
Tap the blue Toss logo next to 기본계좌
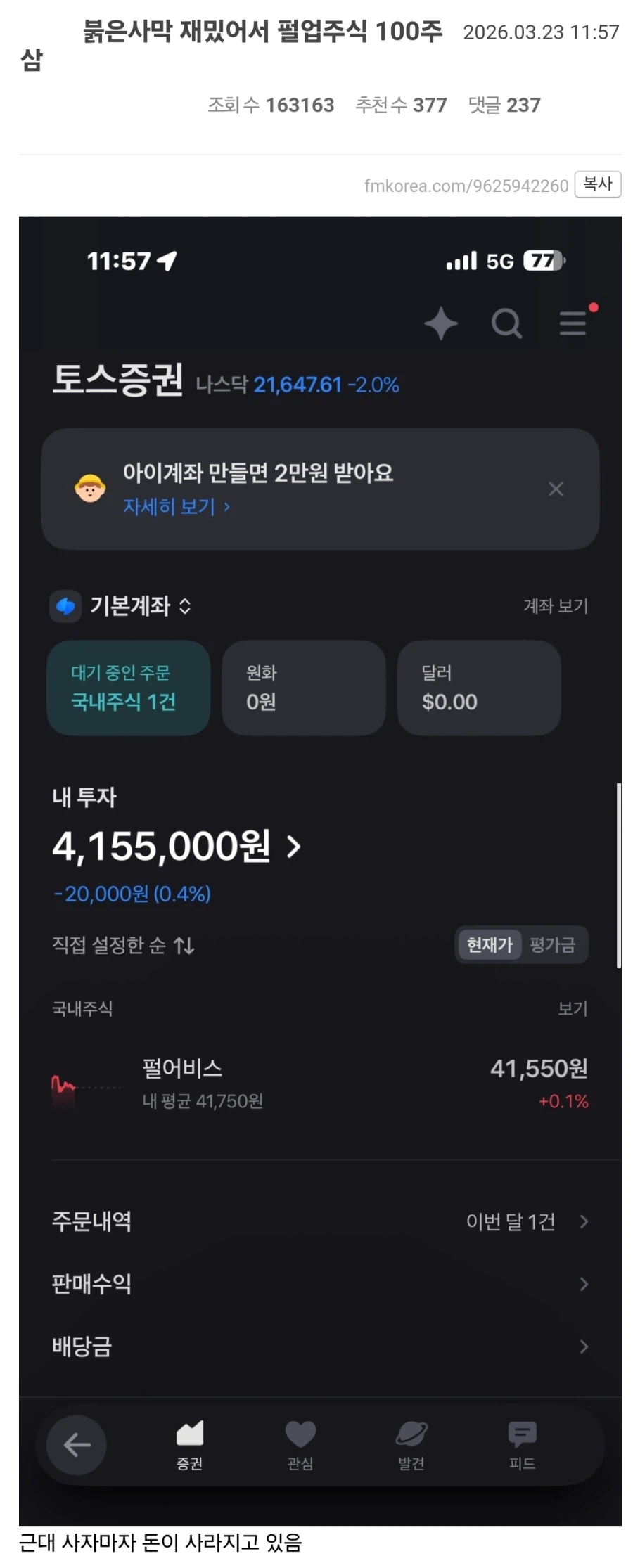point(65,606)
